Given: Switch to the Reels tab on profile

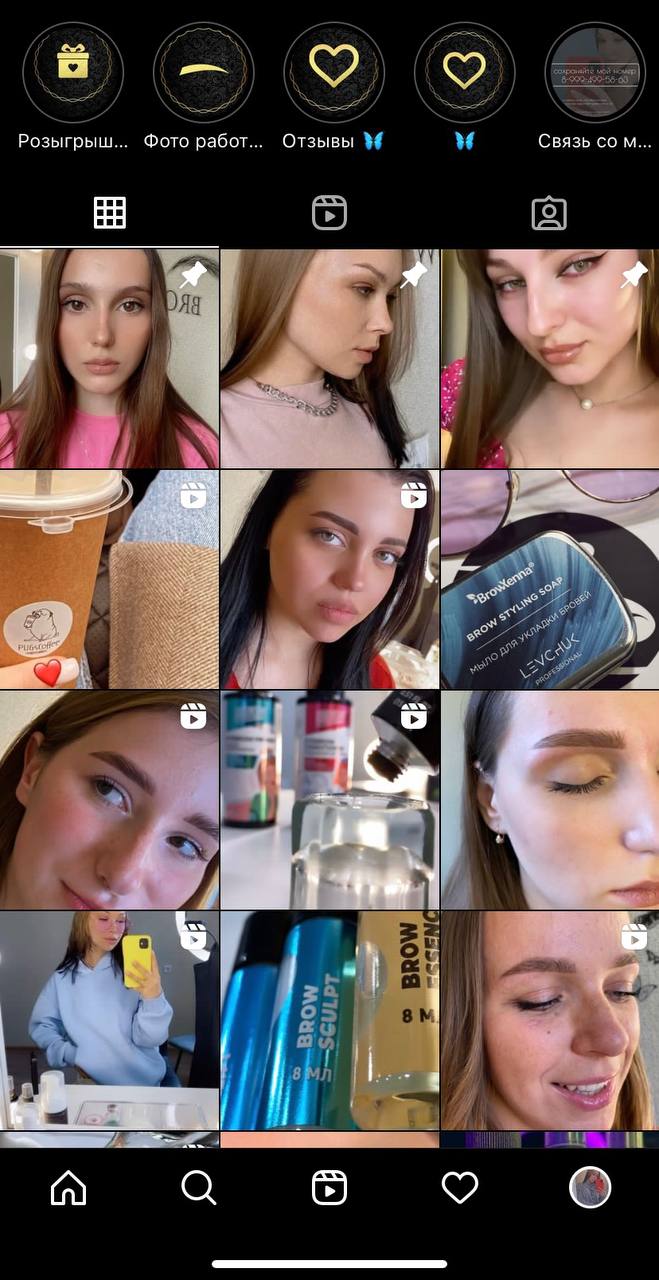Looking at the screenshot, I should pyautogui.click(x=329, y=213).
